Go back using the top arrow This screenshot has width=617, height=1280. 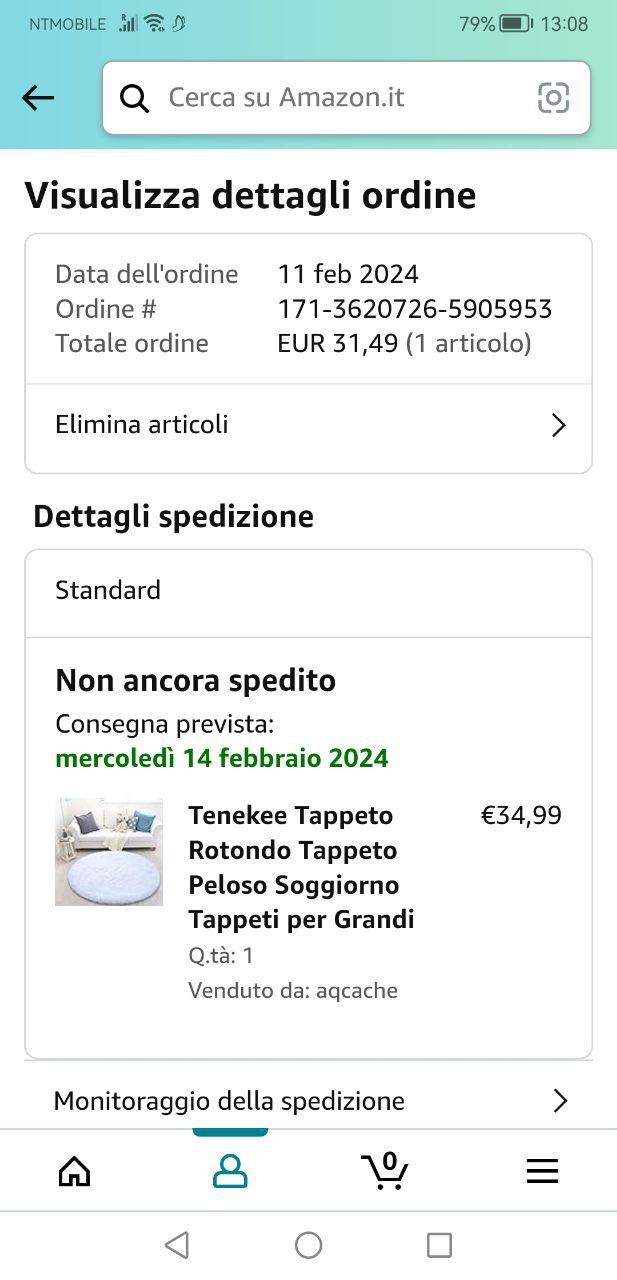pos(38,98)
